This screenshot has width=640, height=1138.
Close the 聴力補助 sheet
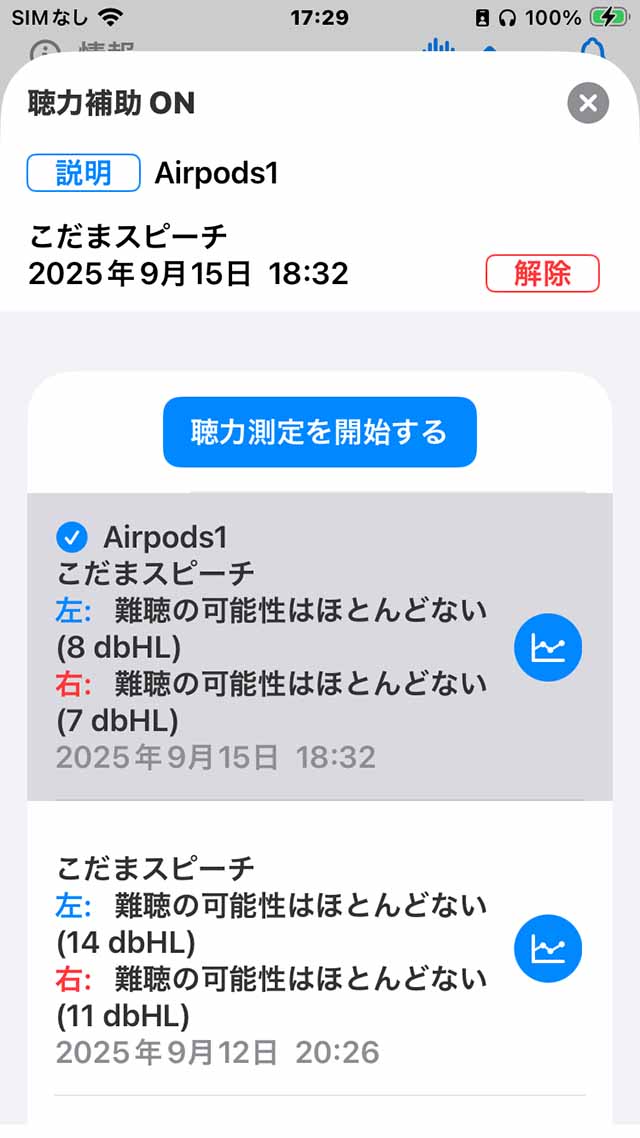point(588,102)
